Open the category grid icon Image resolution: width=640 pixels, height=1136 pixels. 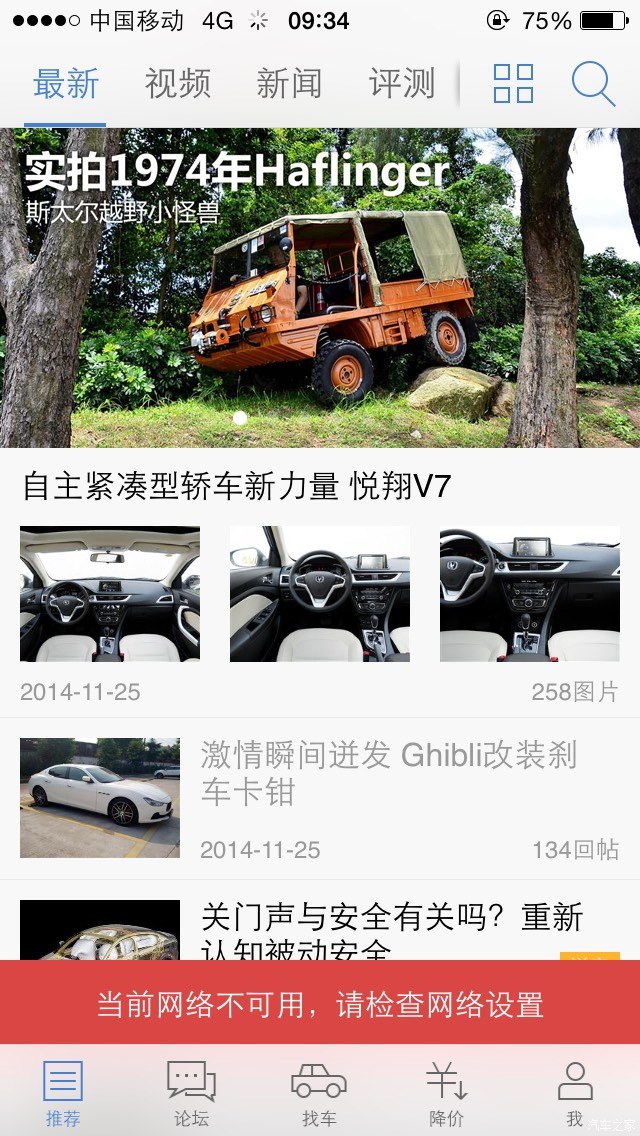click(x=513, y=84)
